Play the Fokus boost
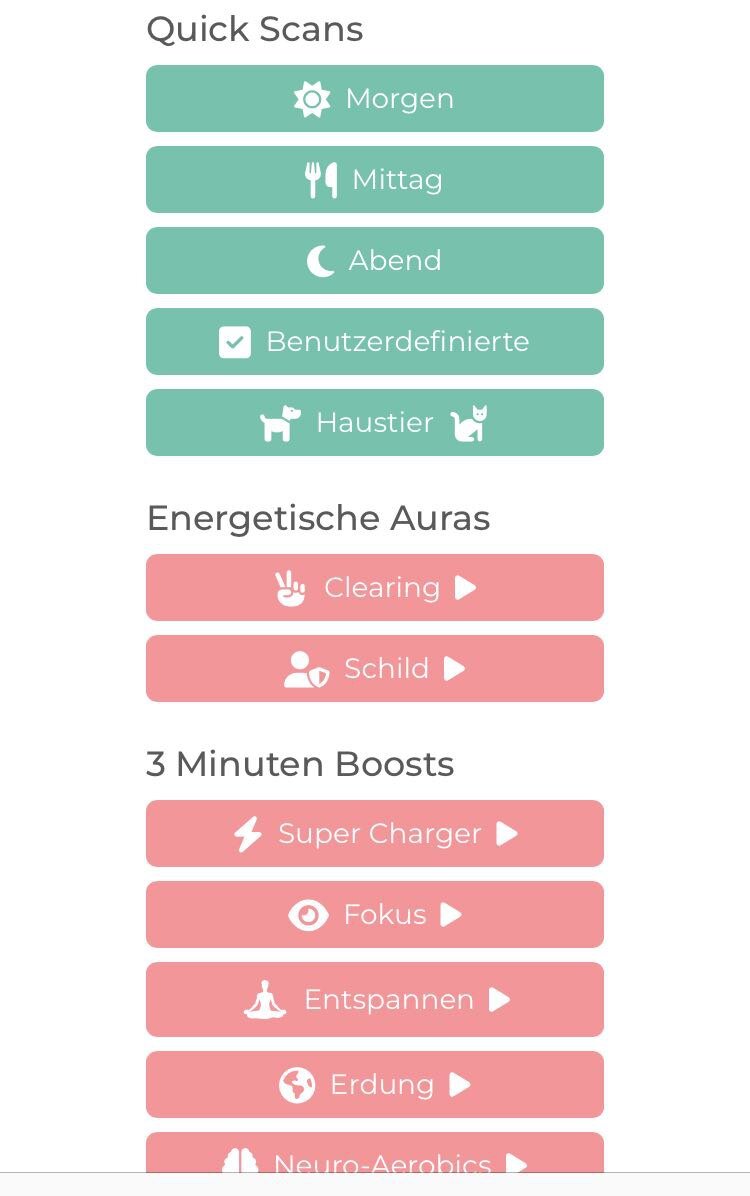This screenshot has height=1196, width=750. tap(375, 914)
